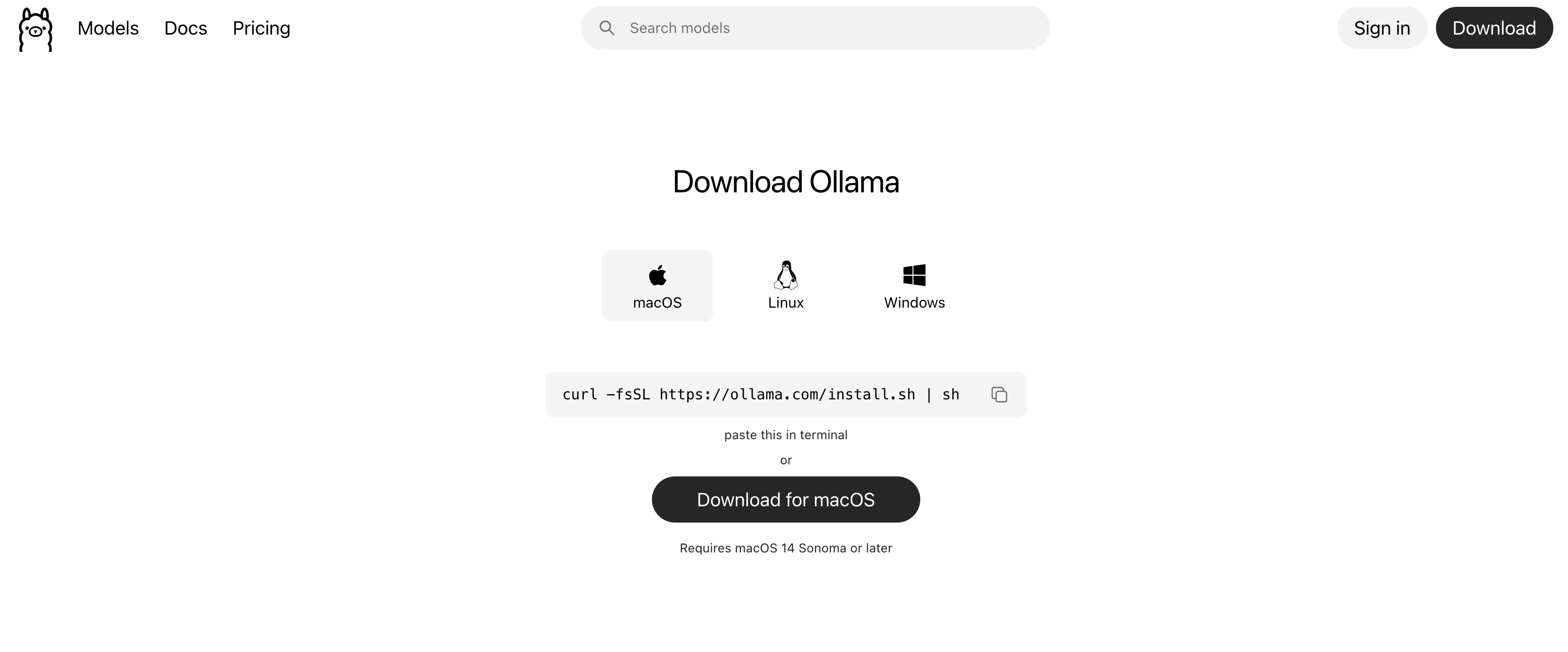Switch to the Windows tab
This screenshot has width=1568, height=652.
pos(913,286)
